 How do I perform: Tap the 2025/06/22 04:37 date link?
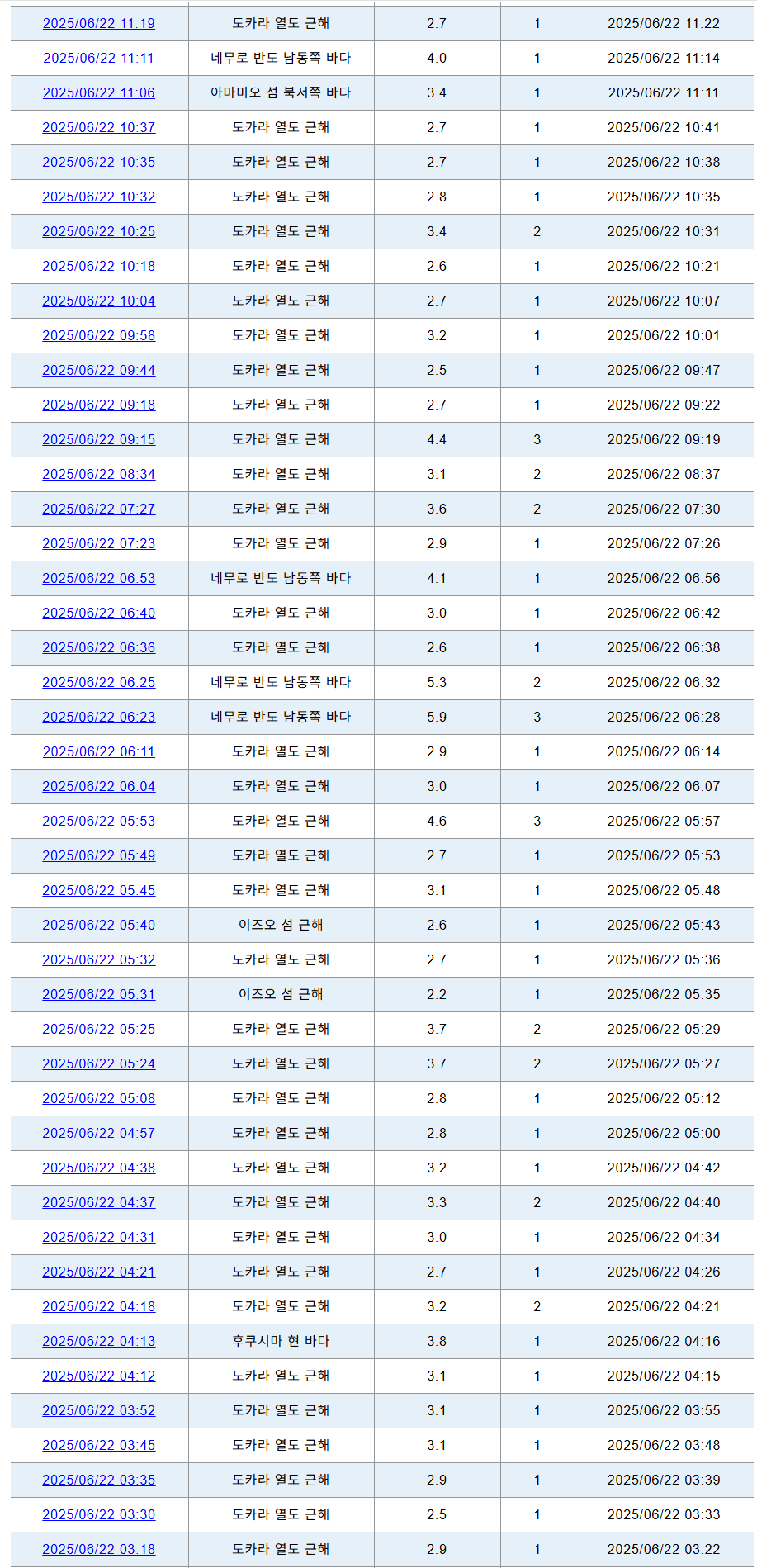(99, 1202)
